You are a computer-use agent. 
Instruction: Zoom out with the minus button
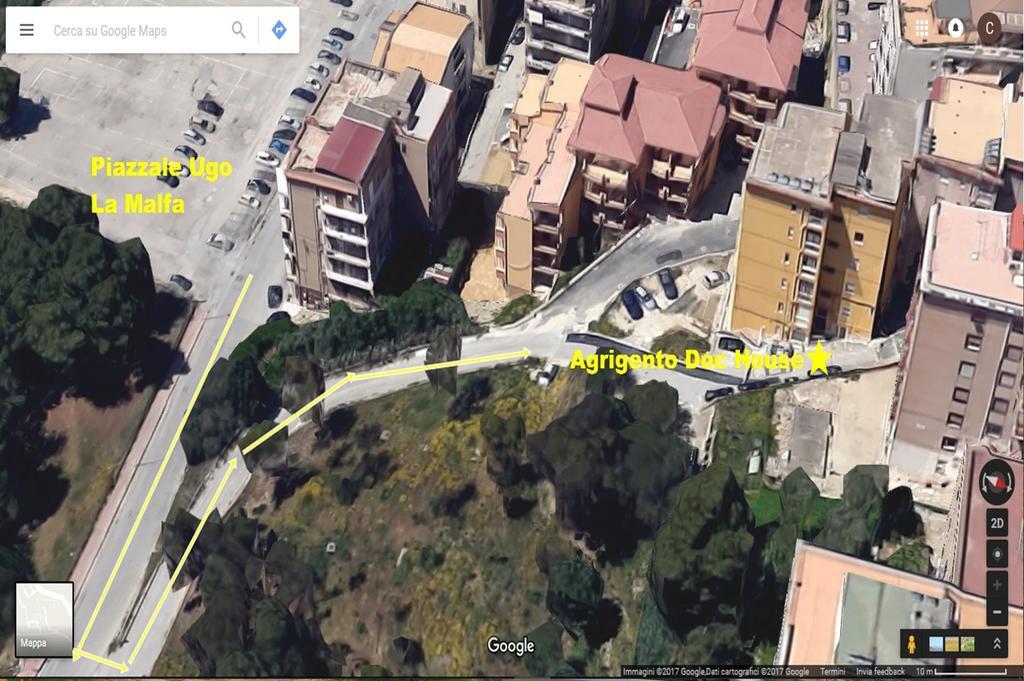(996, 610)
